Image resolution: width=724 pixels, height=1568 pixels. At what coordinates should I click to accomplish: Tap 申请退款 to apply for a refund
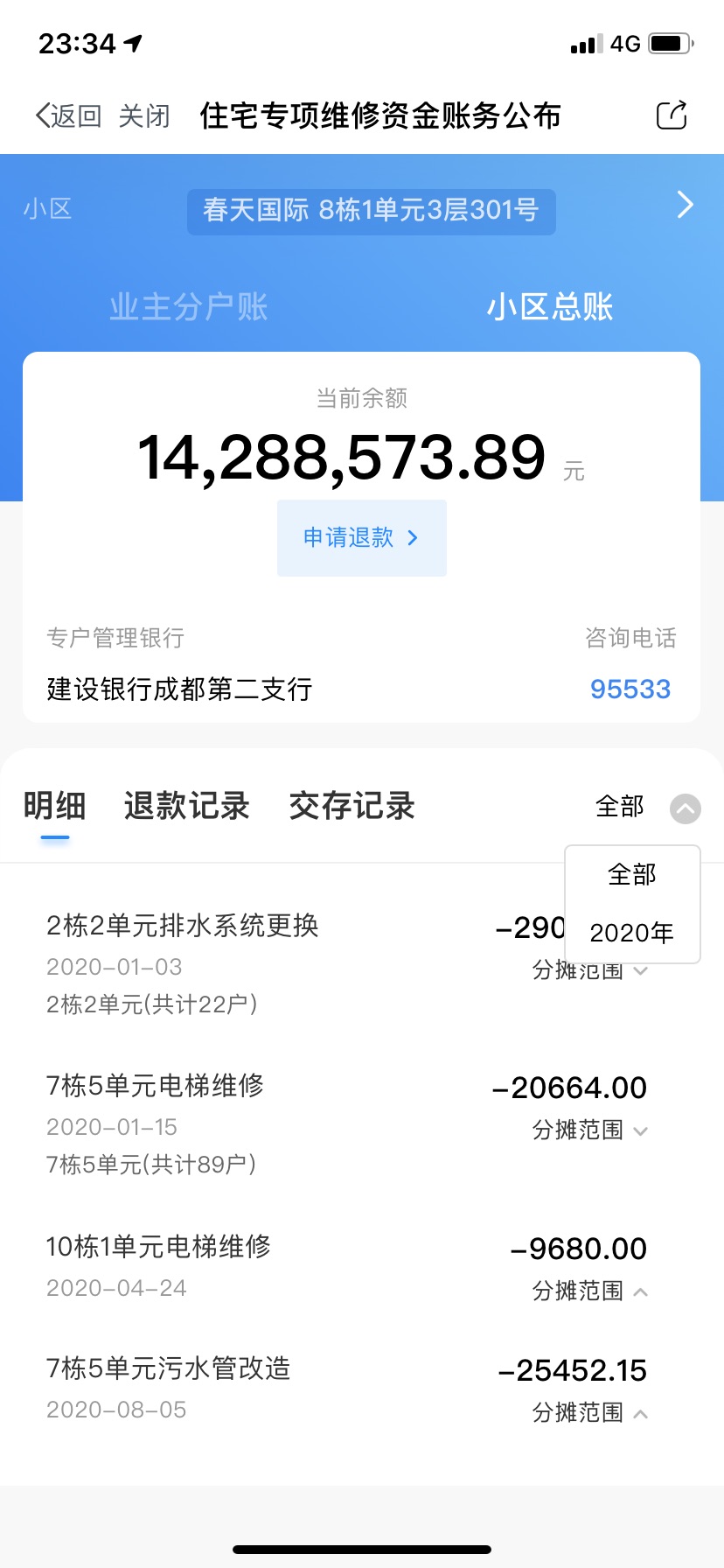362,538
